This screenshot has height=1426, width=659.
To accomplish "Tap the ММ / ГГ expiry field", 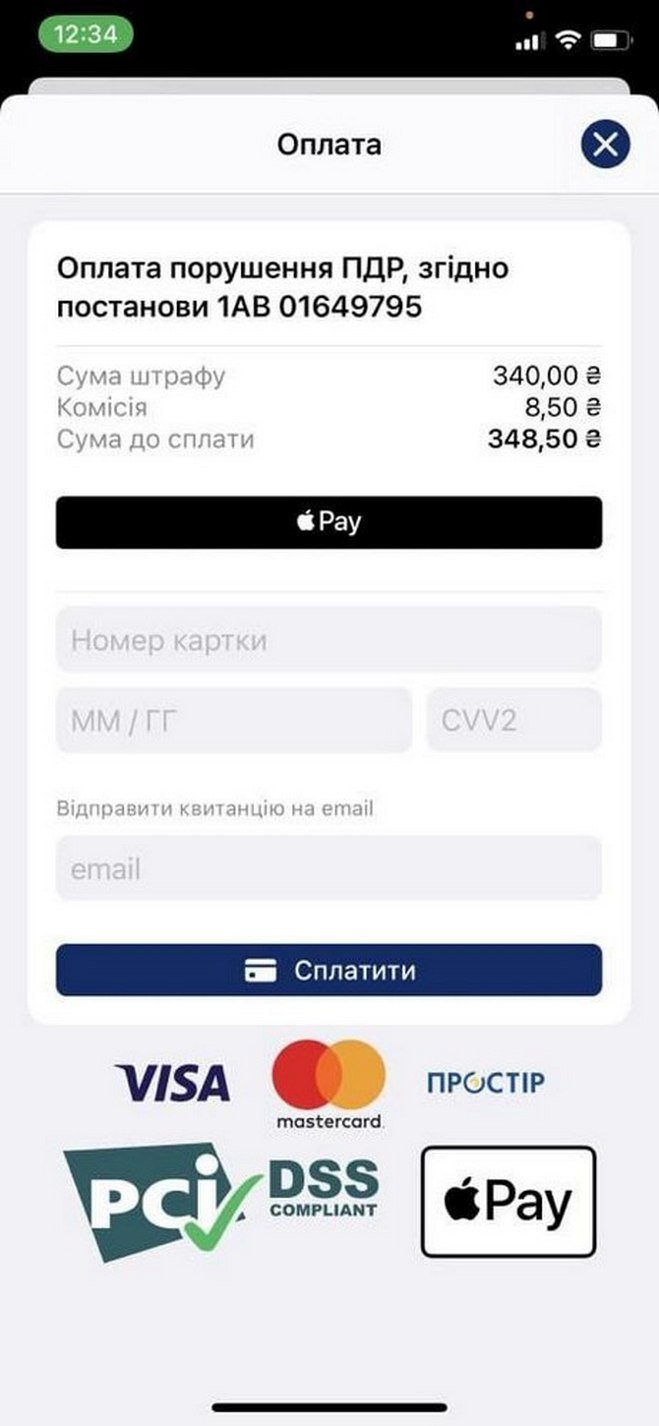I will click(x=234, y=720).
